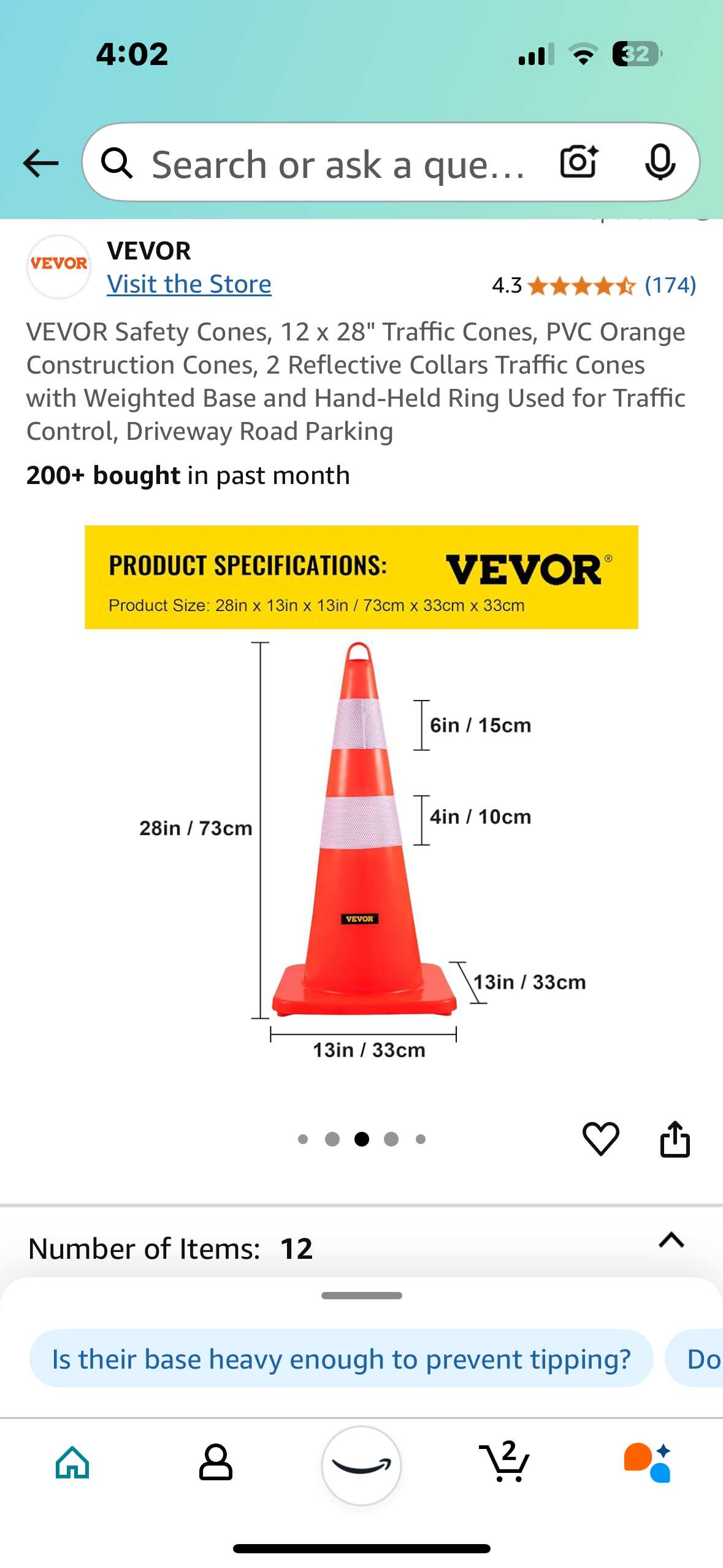
Task: Select the image carousel page indicator dots
Action: [361, 1139]
